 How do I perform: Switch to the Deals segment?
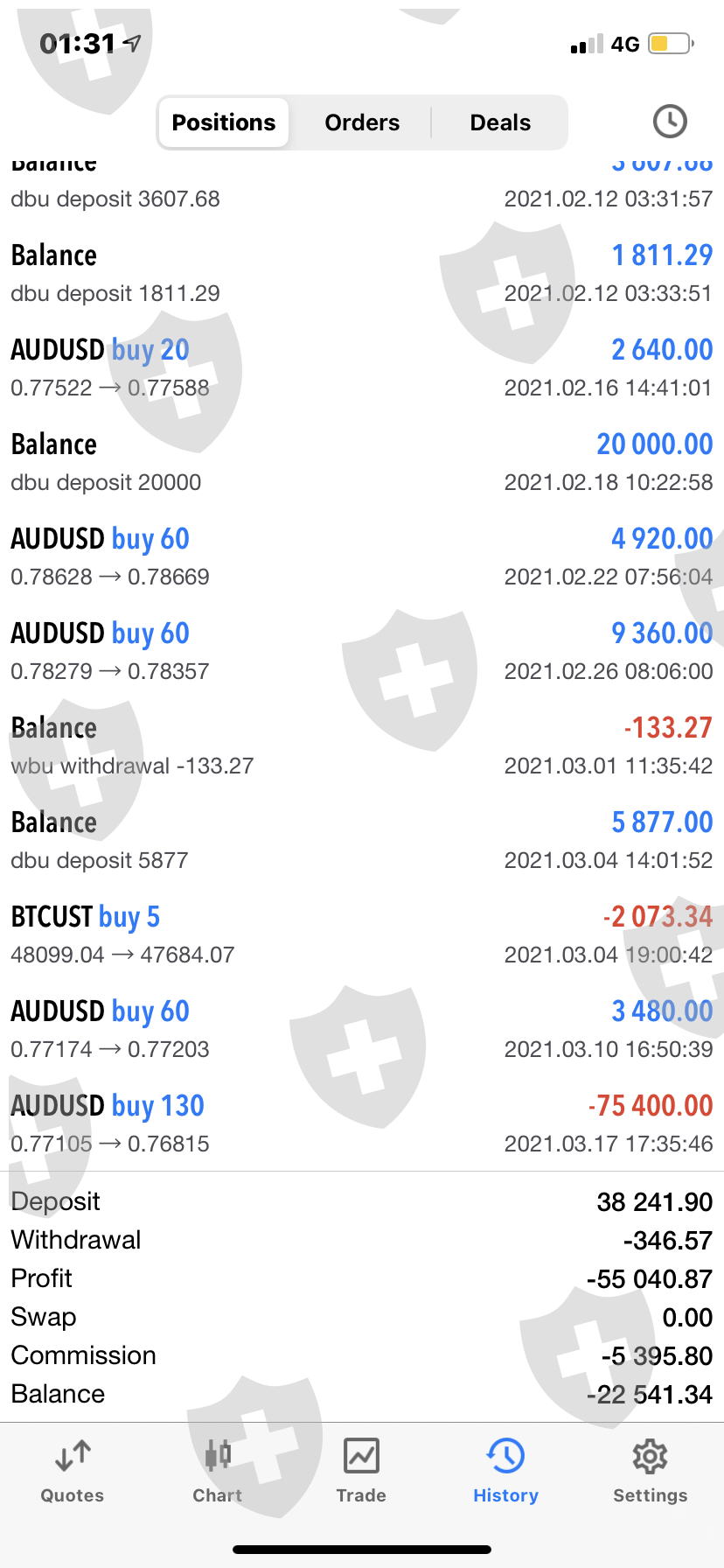click(500, 122)
